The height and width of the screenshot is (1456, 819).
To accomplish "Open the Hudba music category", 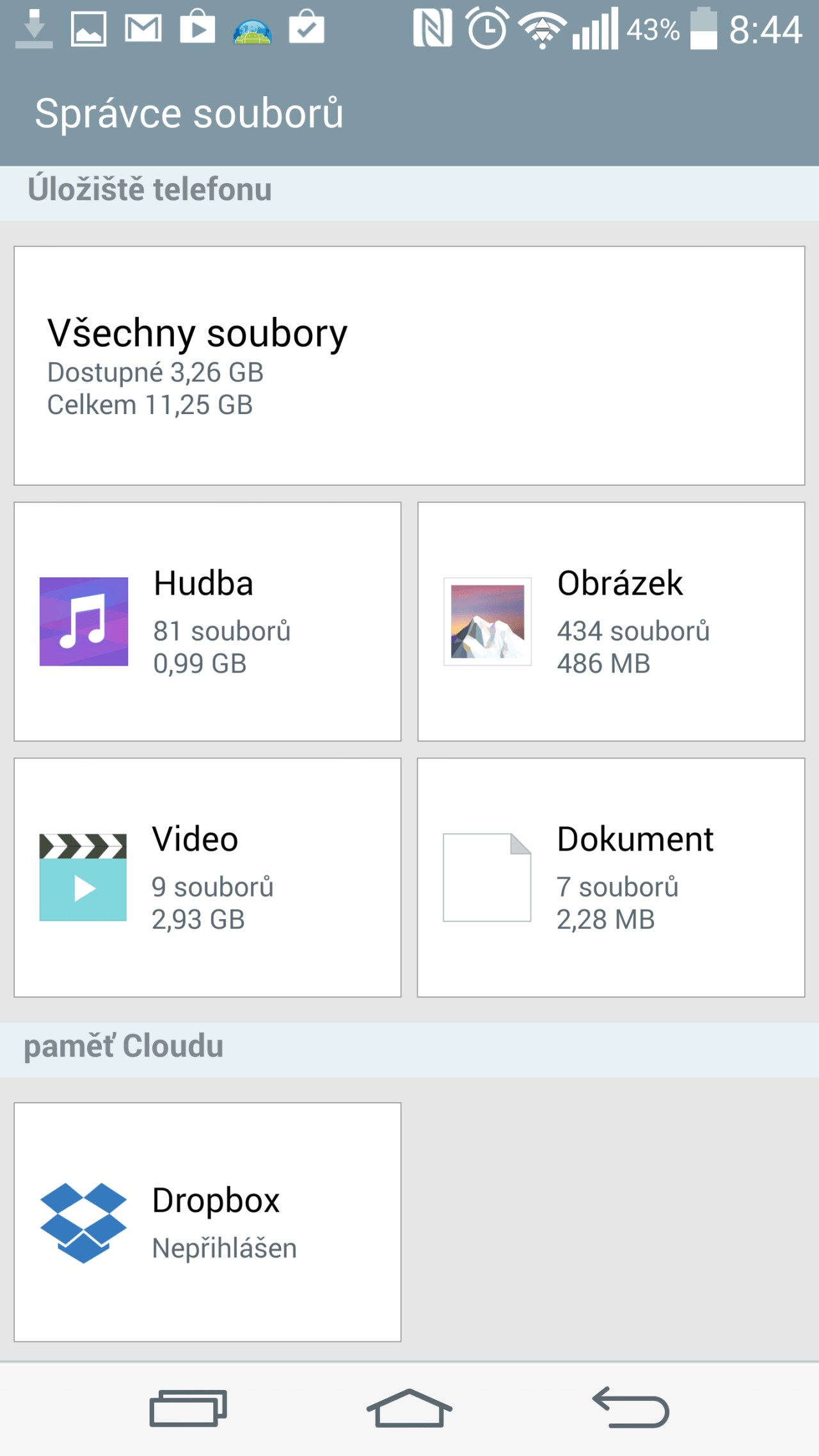I will 207,621.
